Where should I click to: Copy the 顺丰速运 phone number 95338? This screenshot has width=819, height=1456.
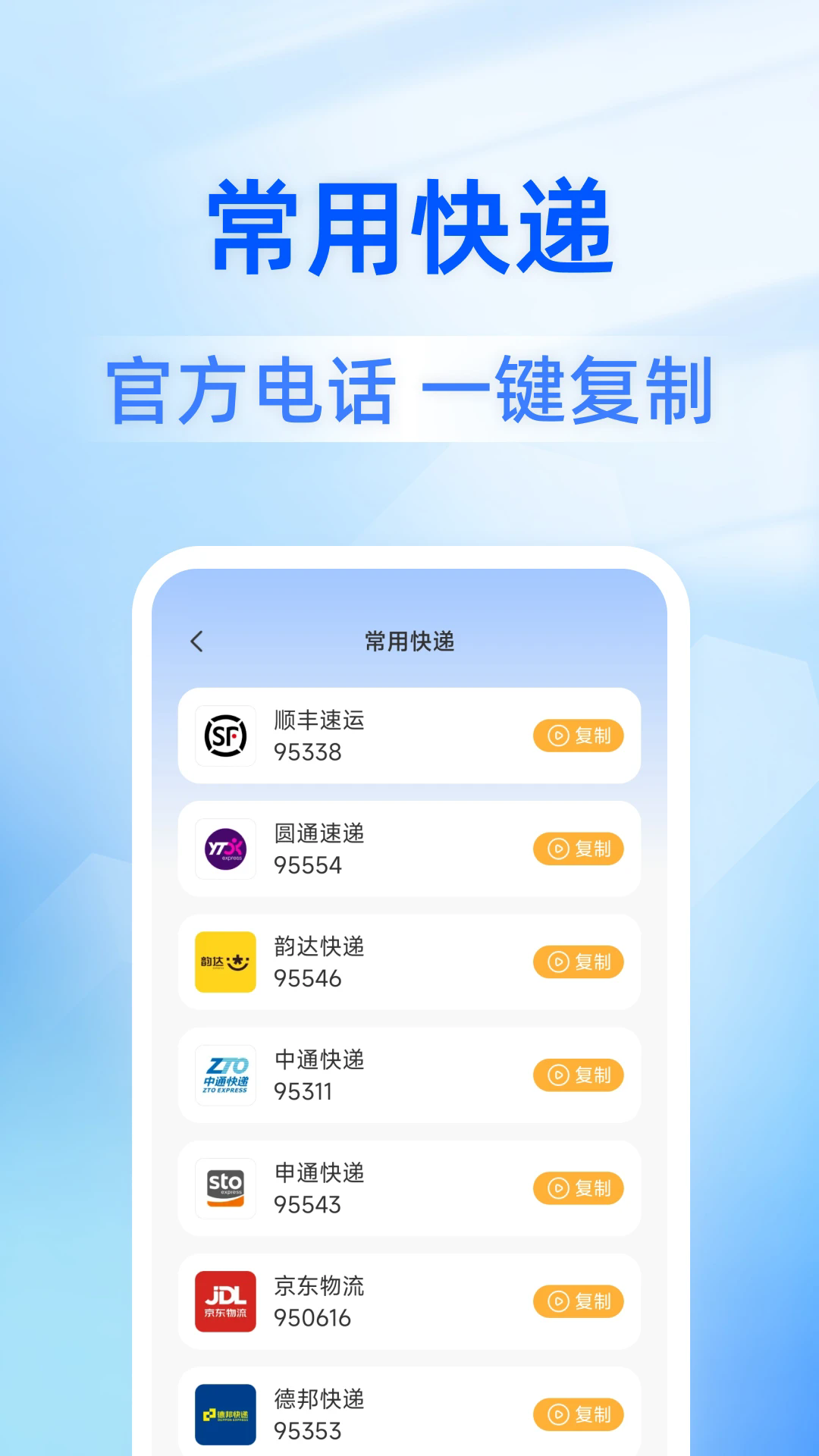pos(579,736)
